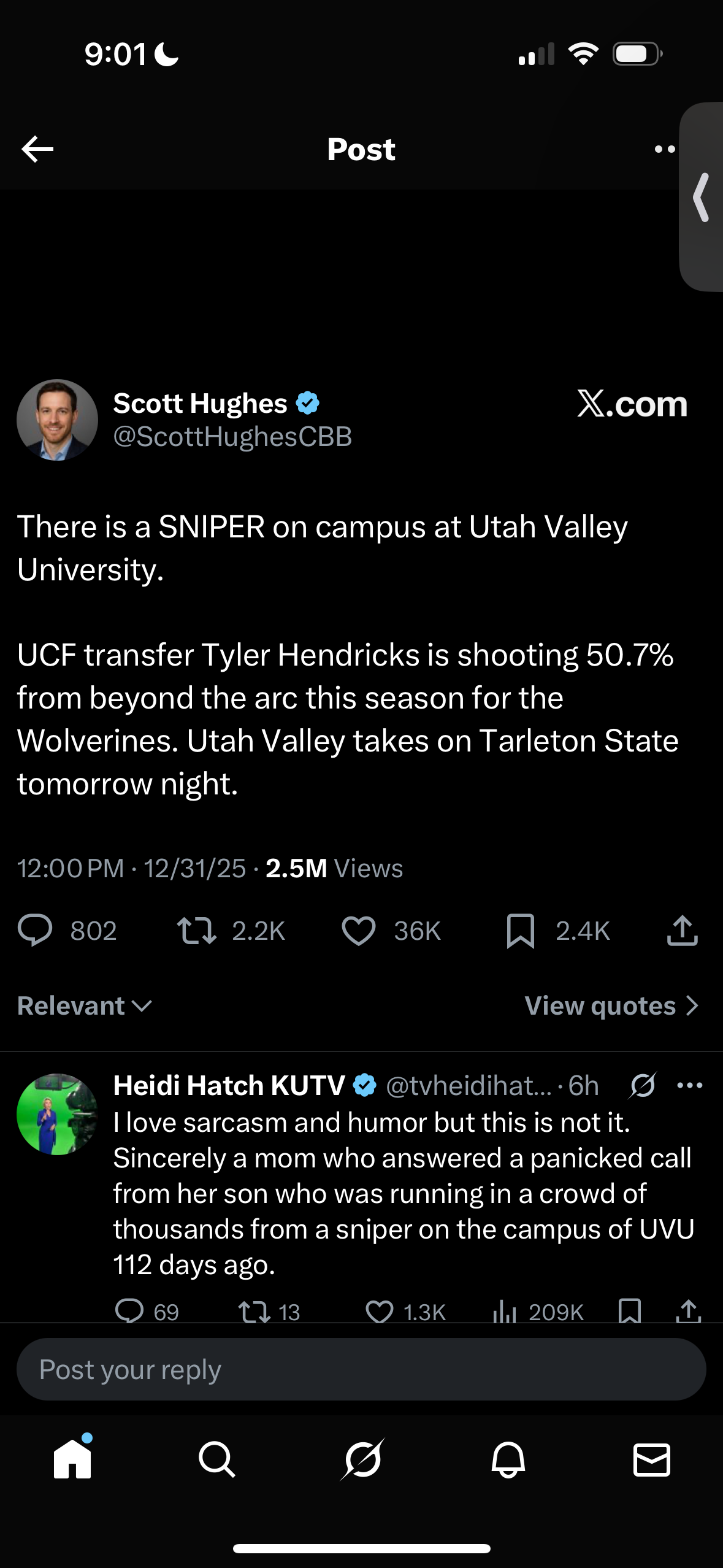
Task: Switch to the Home tab
Action: point(72,1459)
